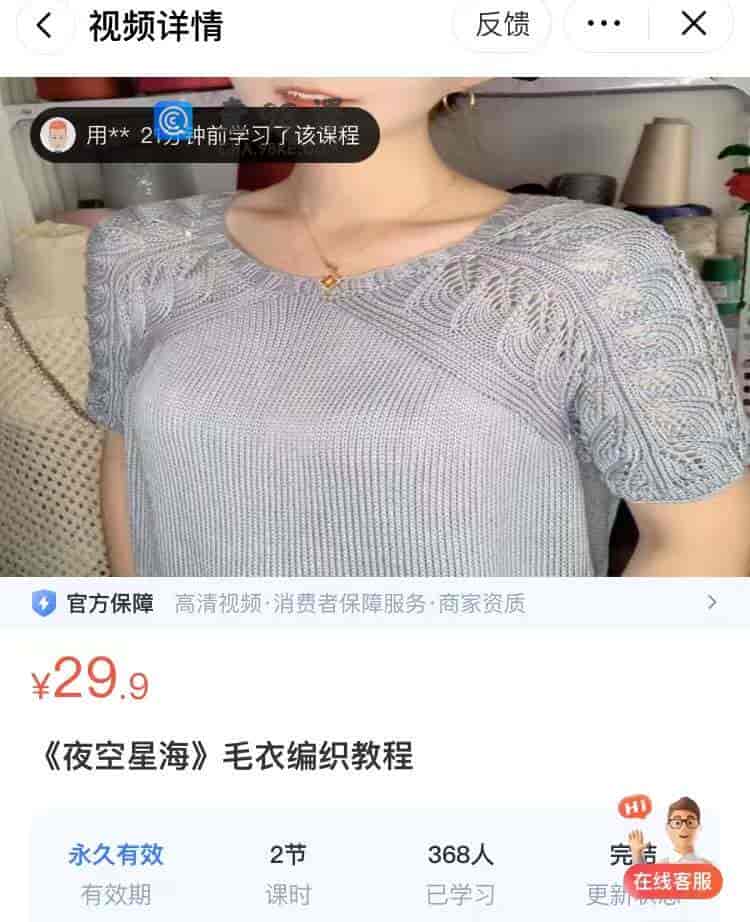The height and width of the screenshot is (922, 750).
Task: Tap the 反馈 feedback button
Action: pyautogui.click(x=502, y=25)
